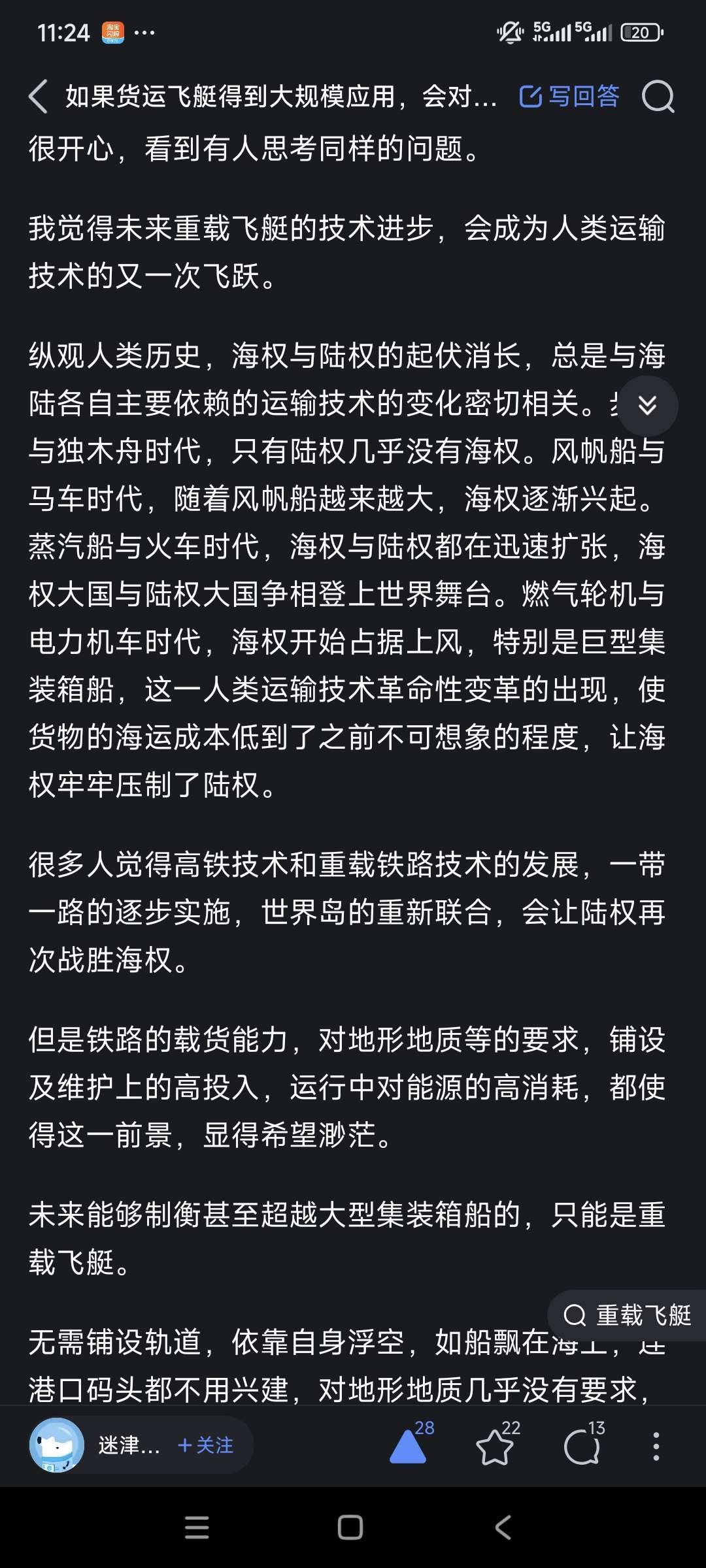Open the author's avatar profile
This screenshot has width=706, height=1568.
click(x=57, y=1445)
